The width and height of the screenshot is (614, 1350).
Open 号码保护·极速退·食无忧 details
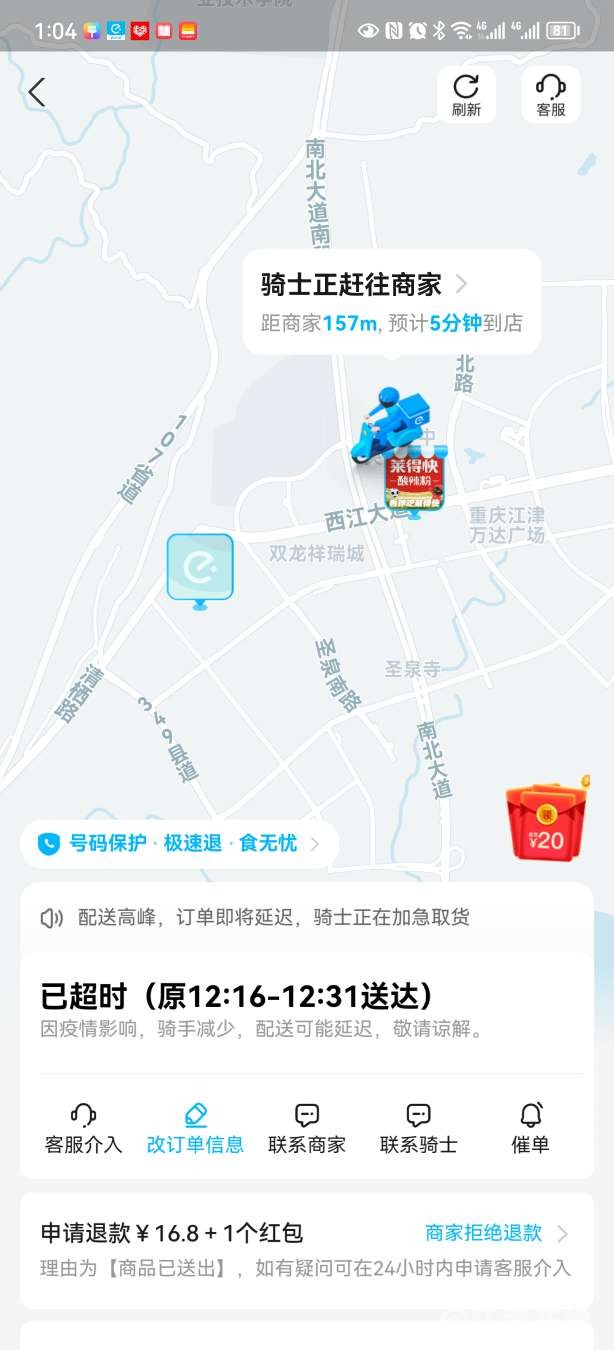[x=181, y=843]
